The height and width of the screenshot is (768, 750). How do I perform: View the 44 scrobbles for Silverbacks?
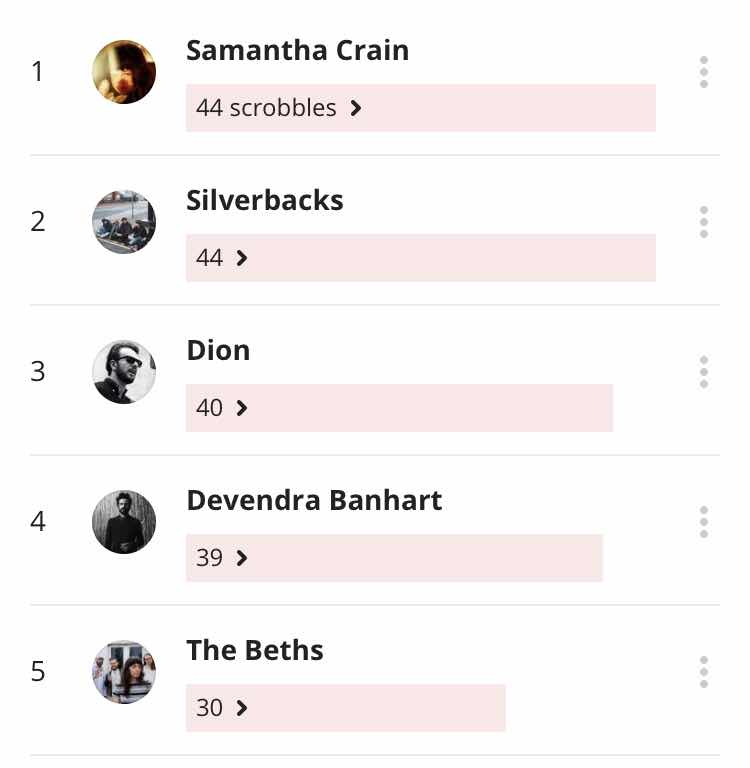click(x=221, y=258)
